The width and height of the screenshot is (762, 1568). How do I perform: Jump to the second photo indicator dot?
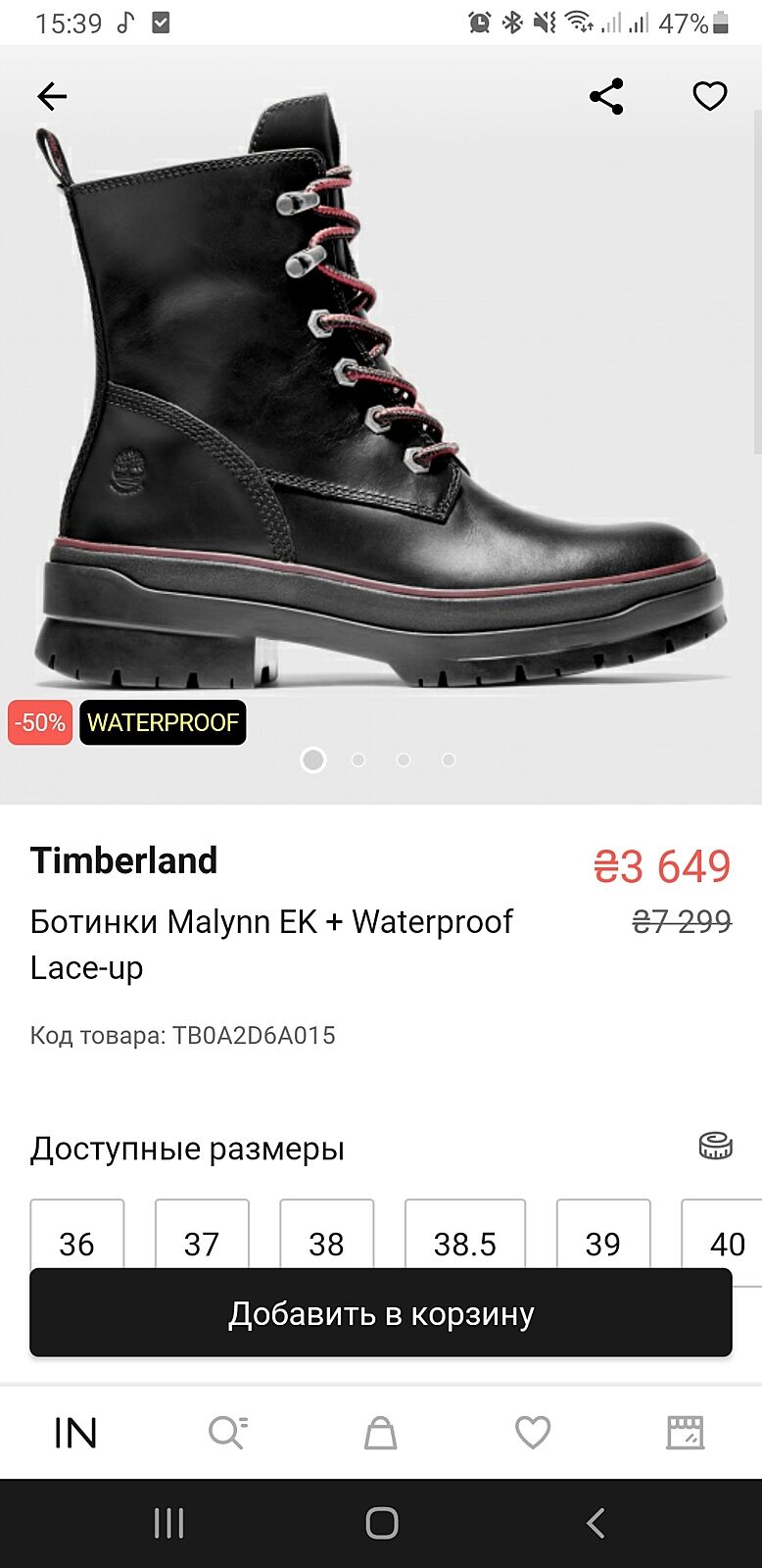(358, 759)
